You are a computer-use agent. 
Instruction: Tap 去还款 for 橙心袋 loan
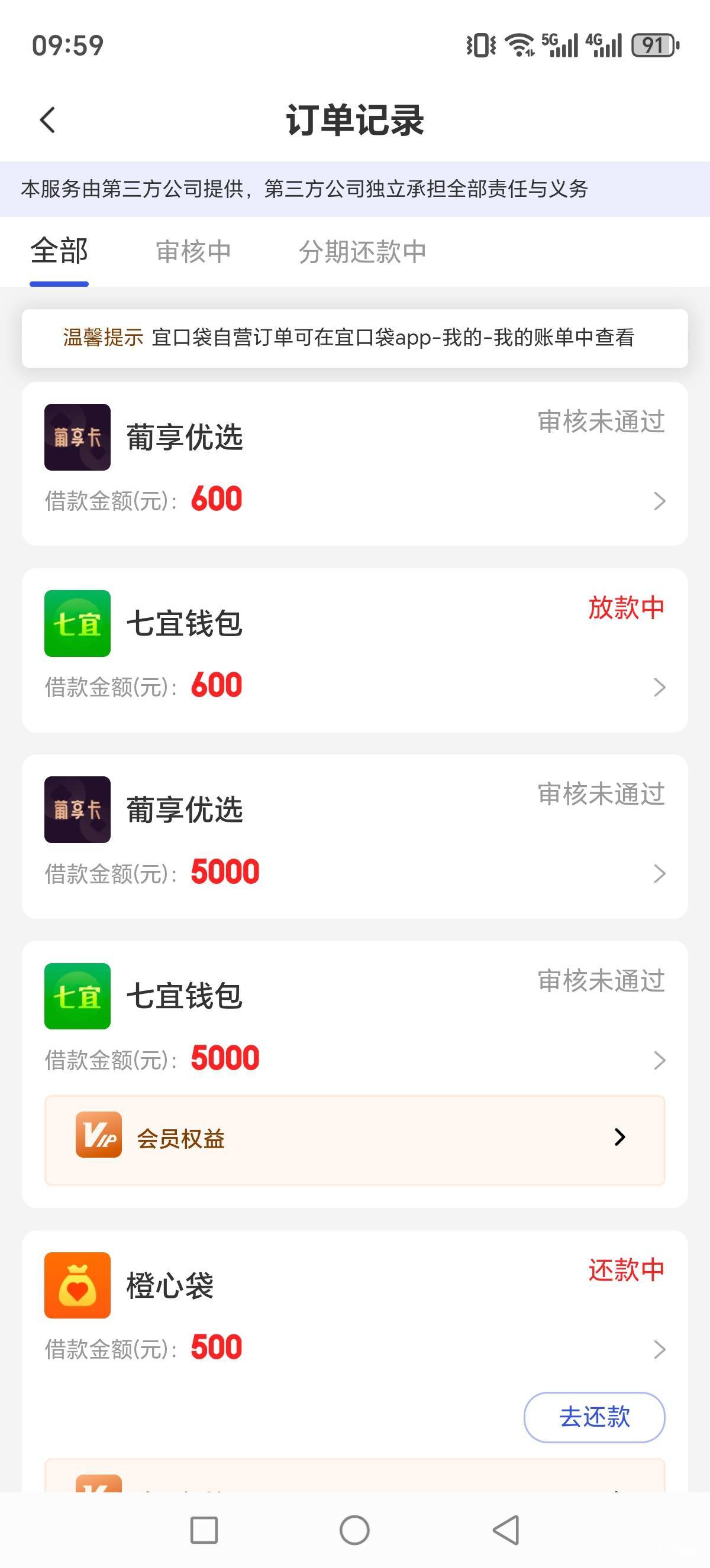tap(593, 1417)
